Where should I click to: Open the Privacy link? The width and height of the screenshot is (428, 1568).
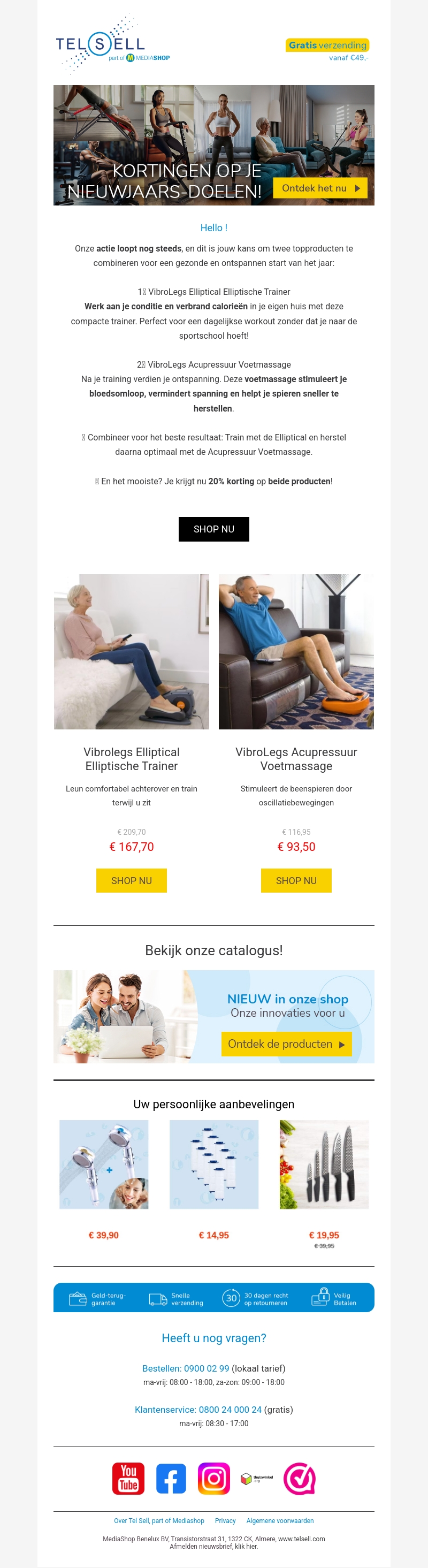(x=225, y=1520)
